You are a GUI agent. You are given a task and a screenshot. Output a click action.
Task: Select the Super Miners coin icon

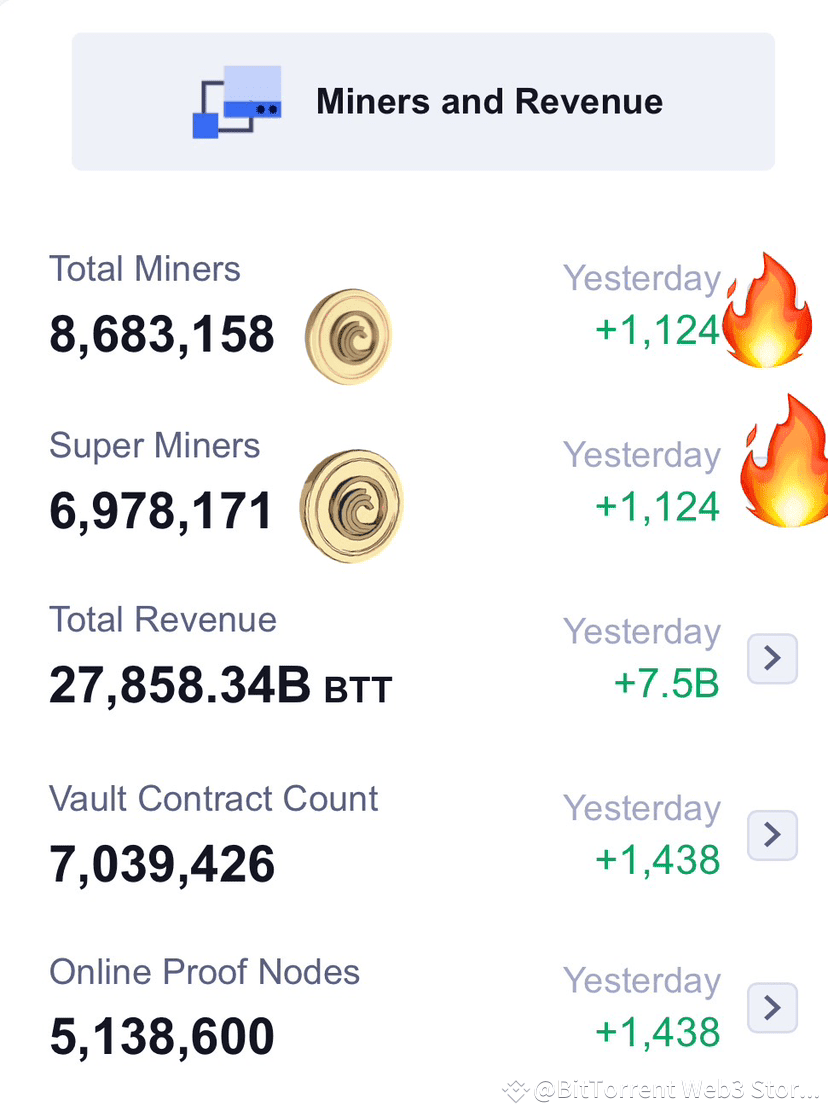click(x=349, y=505)
